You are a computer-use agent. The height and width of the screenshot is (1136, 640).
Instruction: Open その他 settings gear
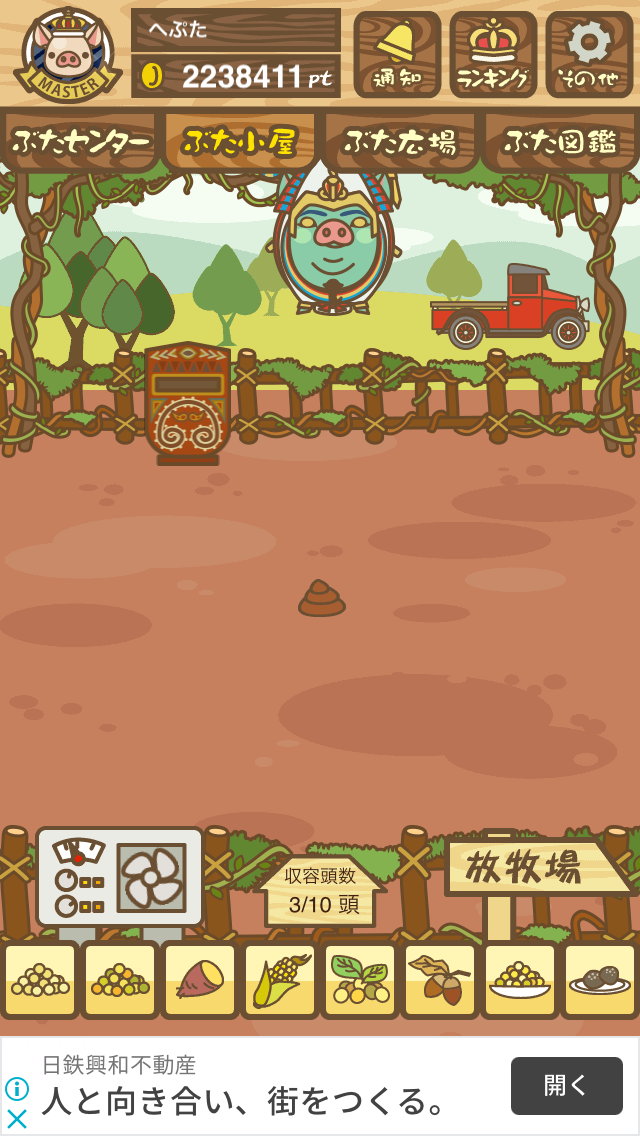pos(589,54)
